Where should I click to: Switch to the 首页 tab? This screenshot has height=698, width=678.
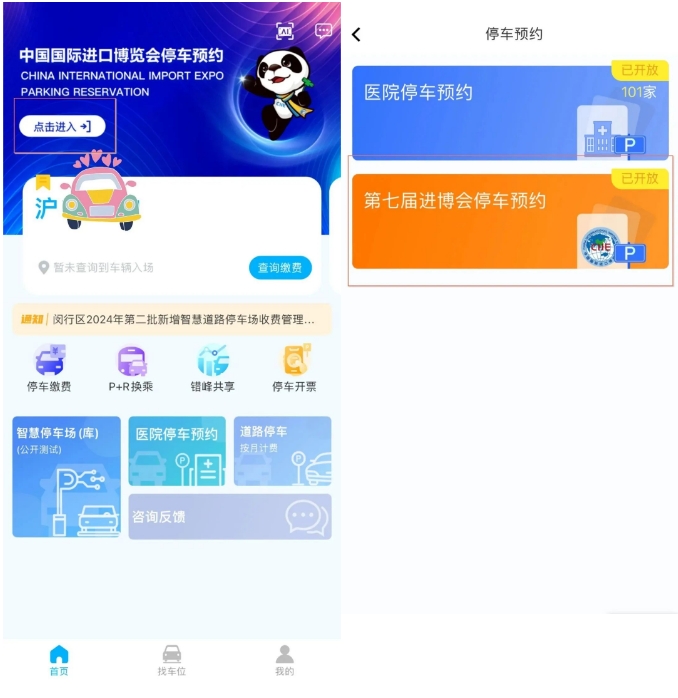[x=59, y=660]
